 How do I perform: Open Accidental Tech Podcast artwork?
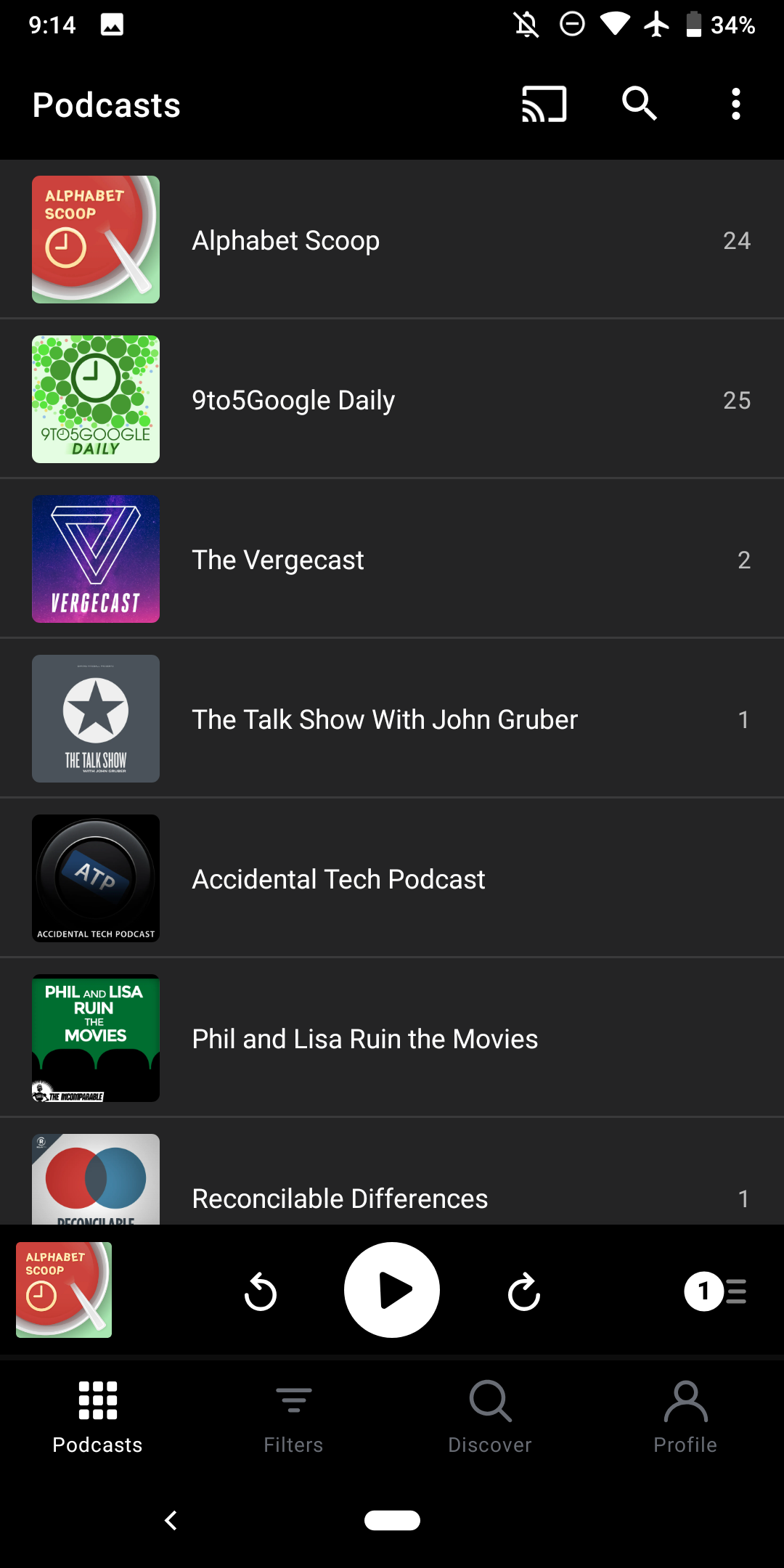click(95, 878)
